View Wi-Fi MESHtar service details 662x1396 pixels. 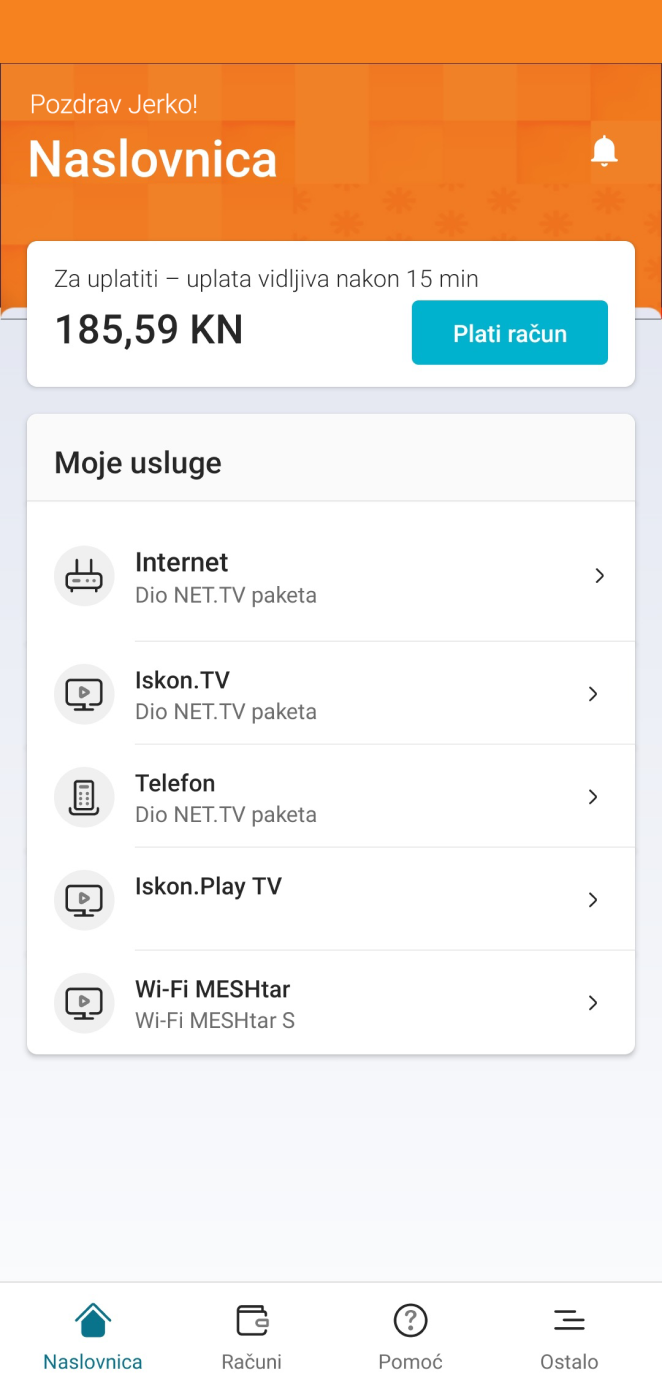[x=331, y=1002]
